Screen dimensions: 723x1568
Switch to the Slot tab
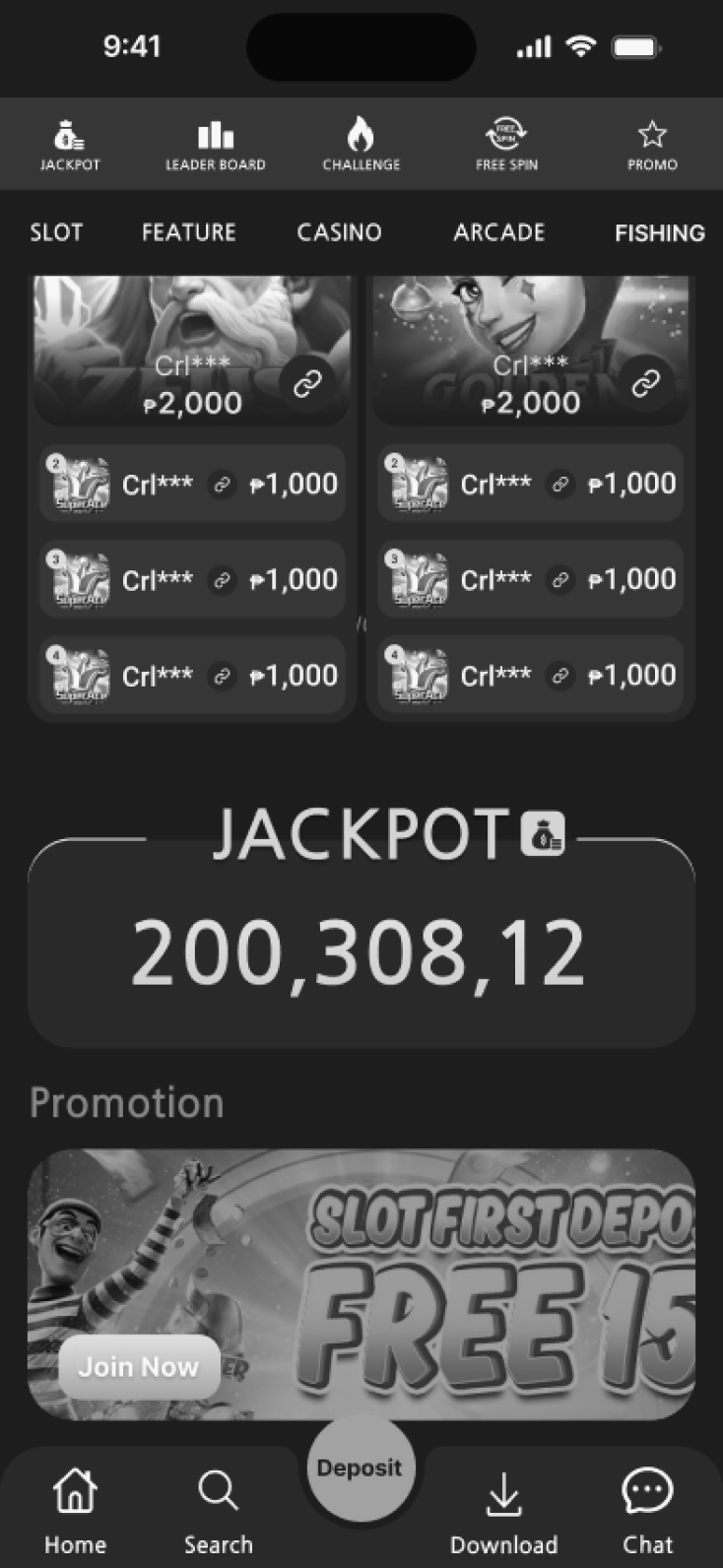point(56,232)
